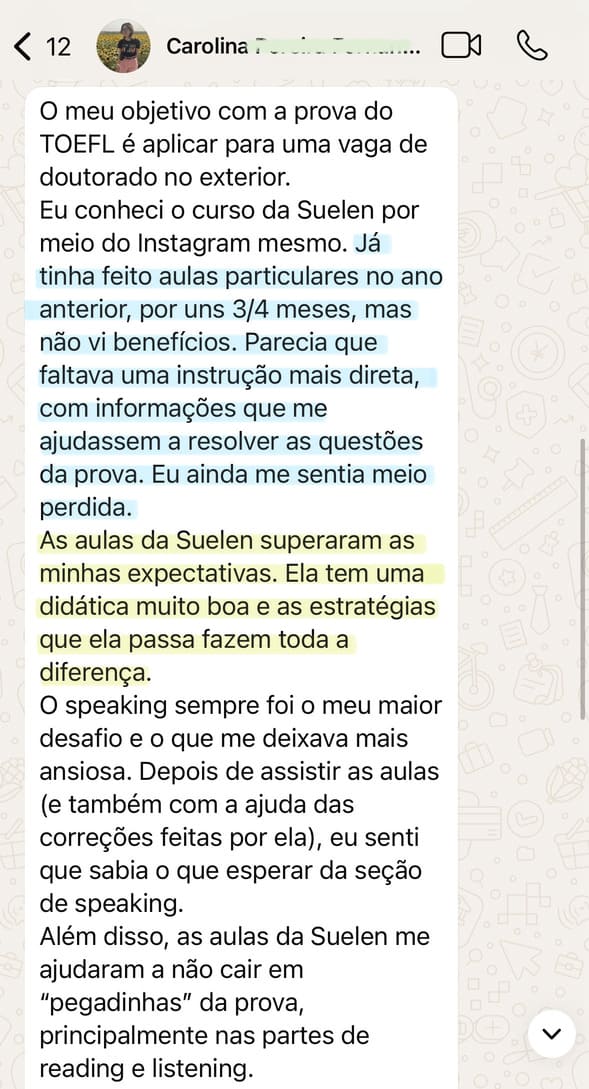Jump to the latest message
The width and height of the screenshot is (589, 1089).
pyautogui.click(x=551, y=1033)
